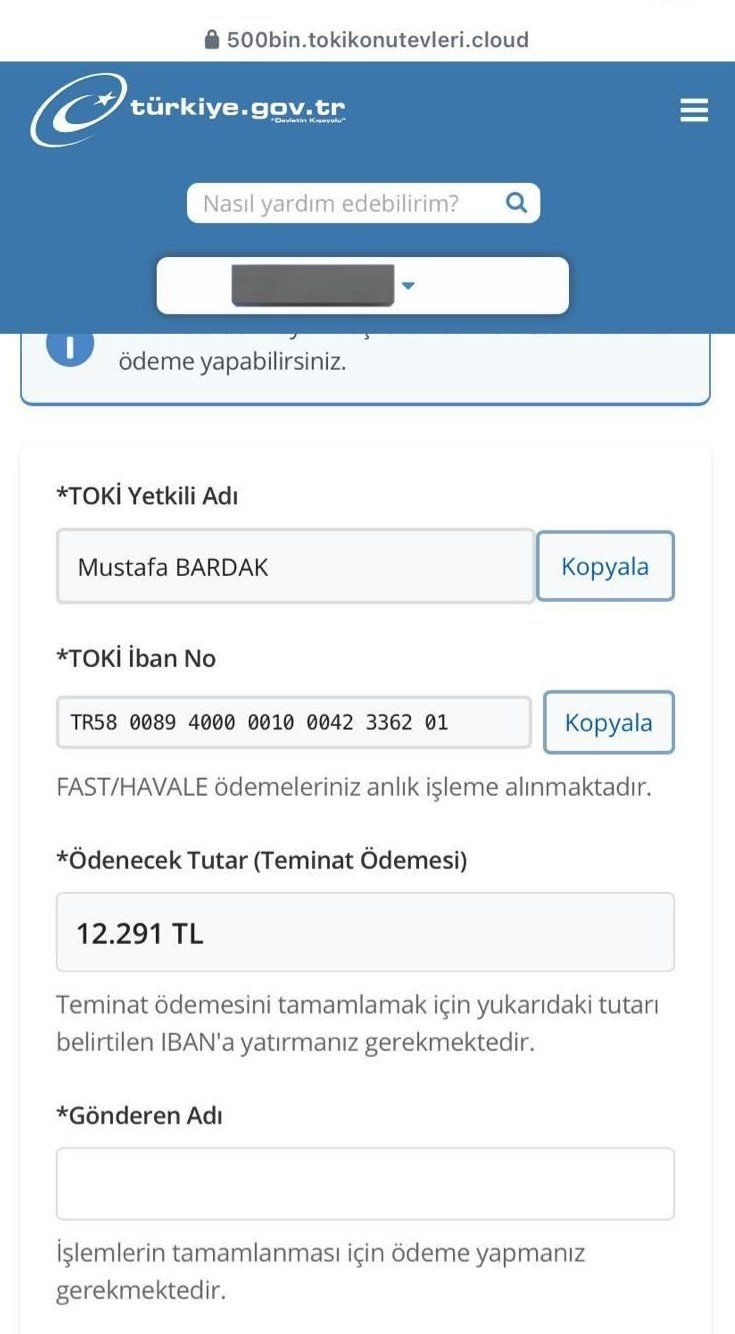Screen dimensions: 735x1334
Task: Open the hamburger navigation menu
Action: tap(694, 110)
